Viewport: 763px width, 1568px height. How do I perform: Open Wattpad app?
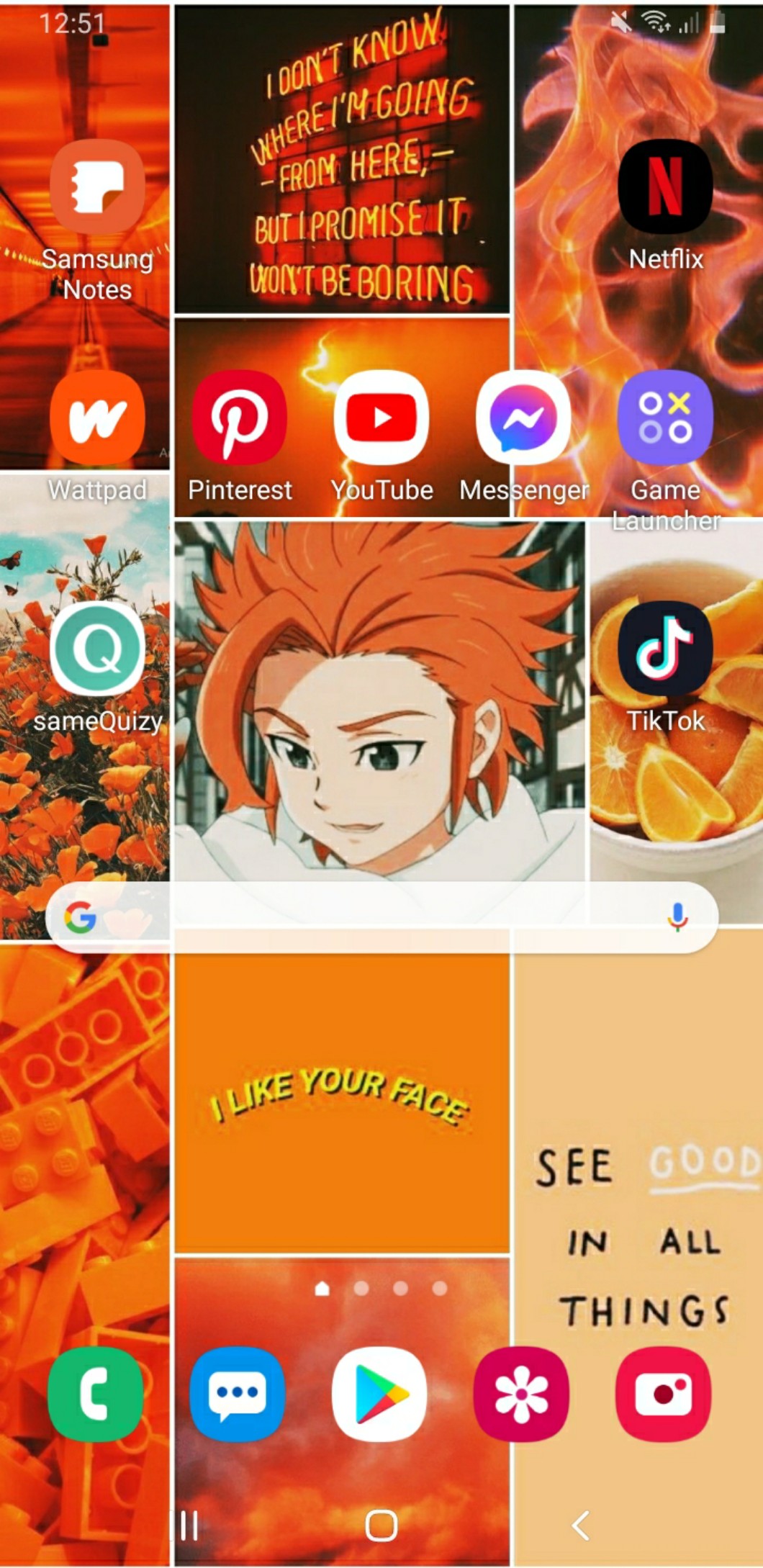[x=97, y=418]
